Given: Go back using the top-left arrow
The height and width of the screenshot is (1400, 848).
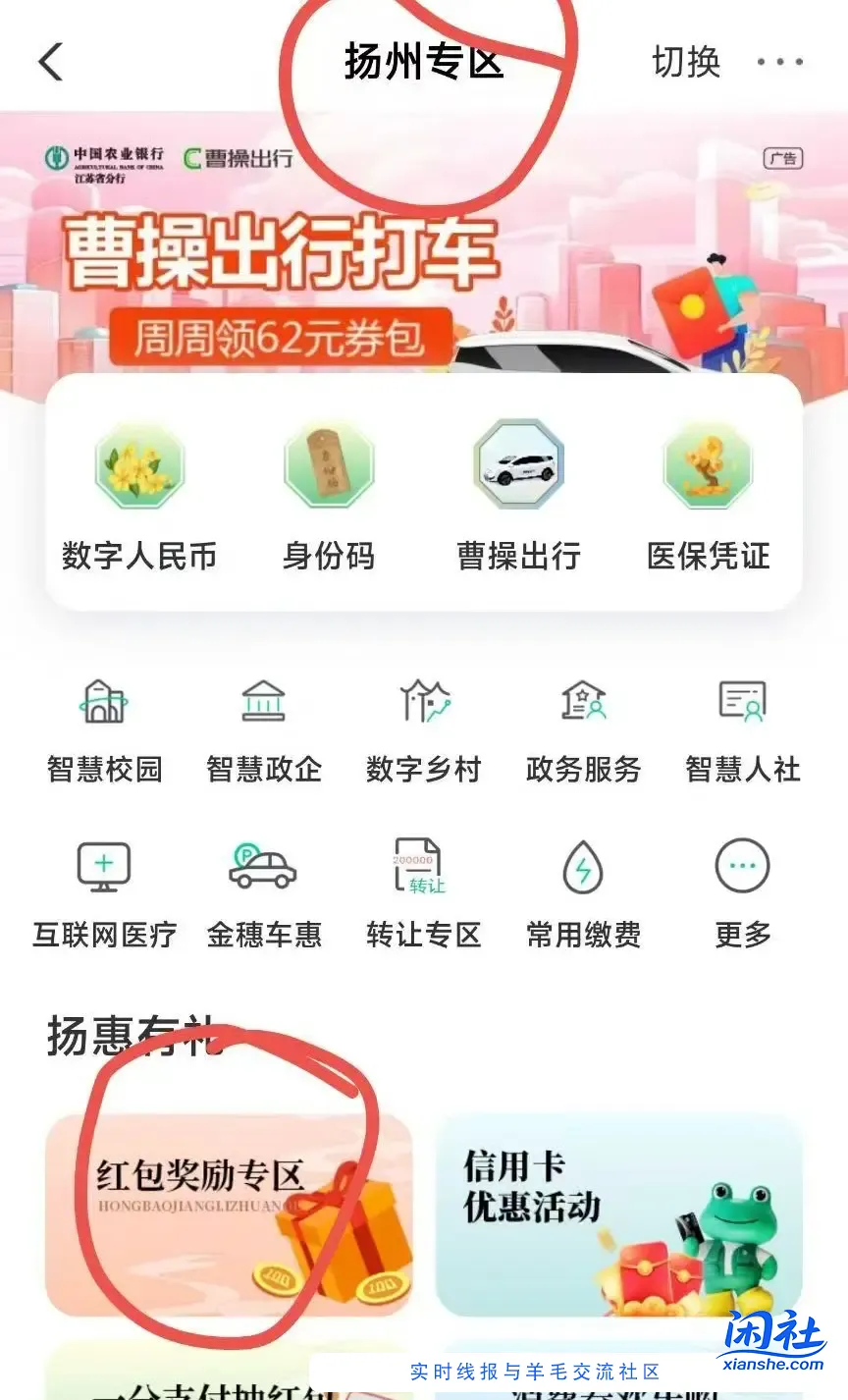Looking at the screenshot, I should point(51,62).
